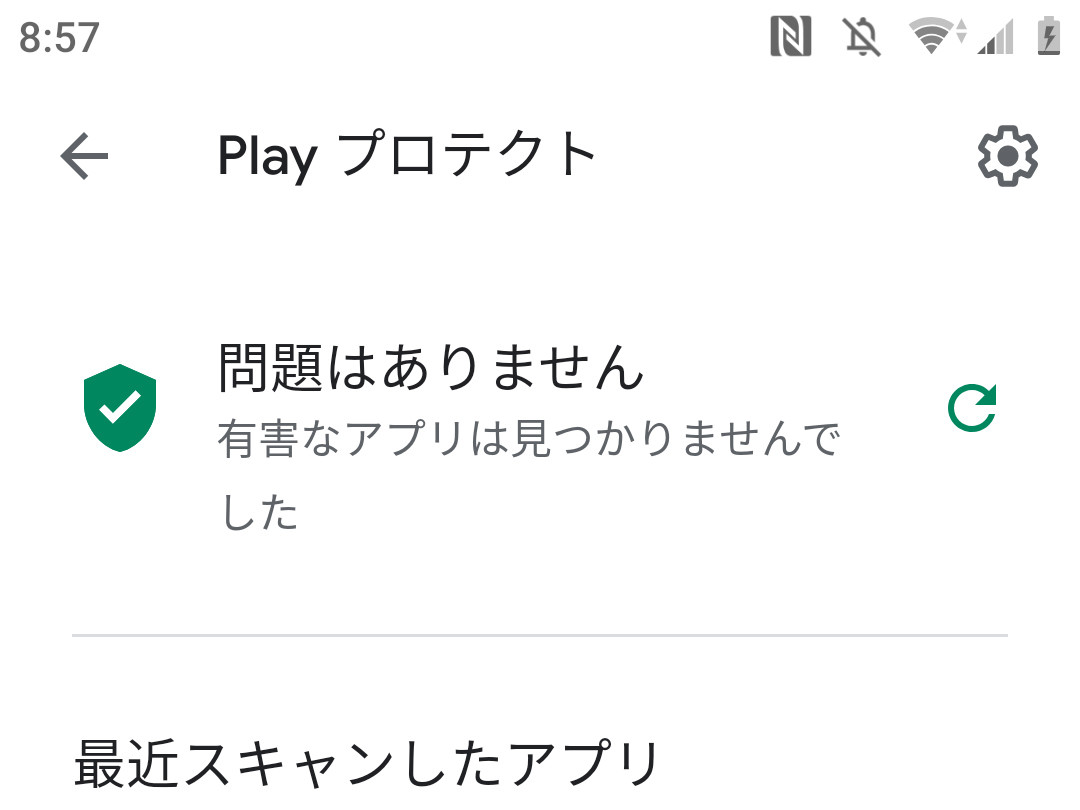Rescan apps with the refresh icon
The image size is (1080, 810).
[x=972, y=408]
